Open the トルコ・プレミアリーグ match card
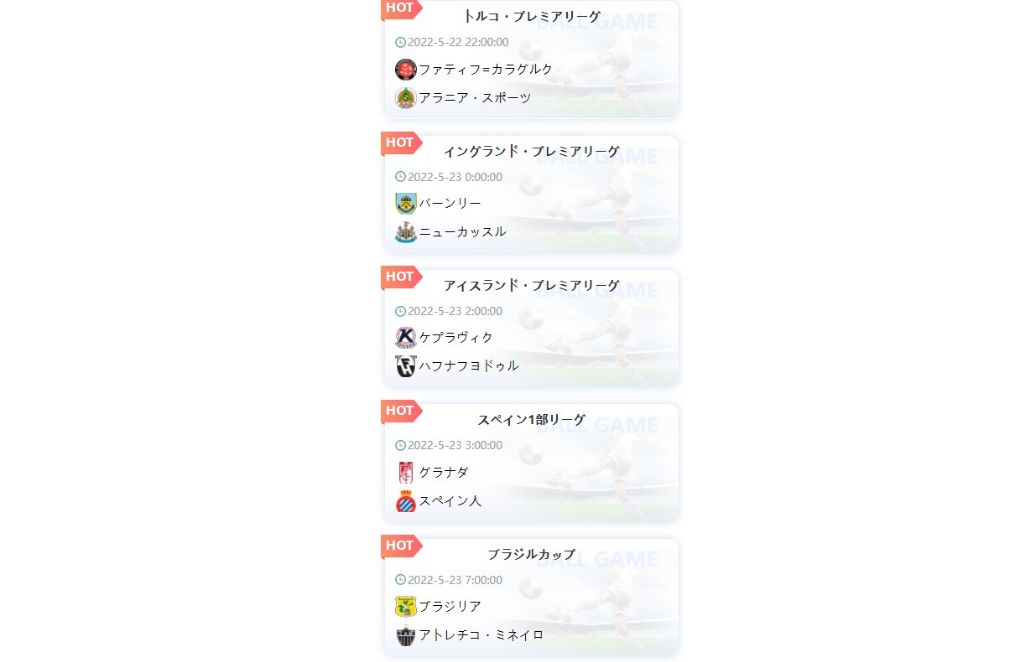Image resolution: width=1024 pixels, height=662 pixels. (x=531, y=60)
